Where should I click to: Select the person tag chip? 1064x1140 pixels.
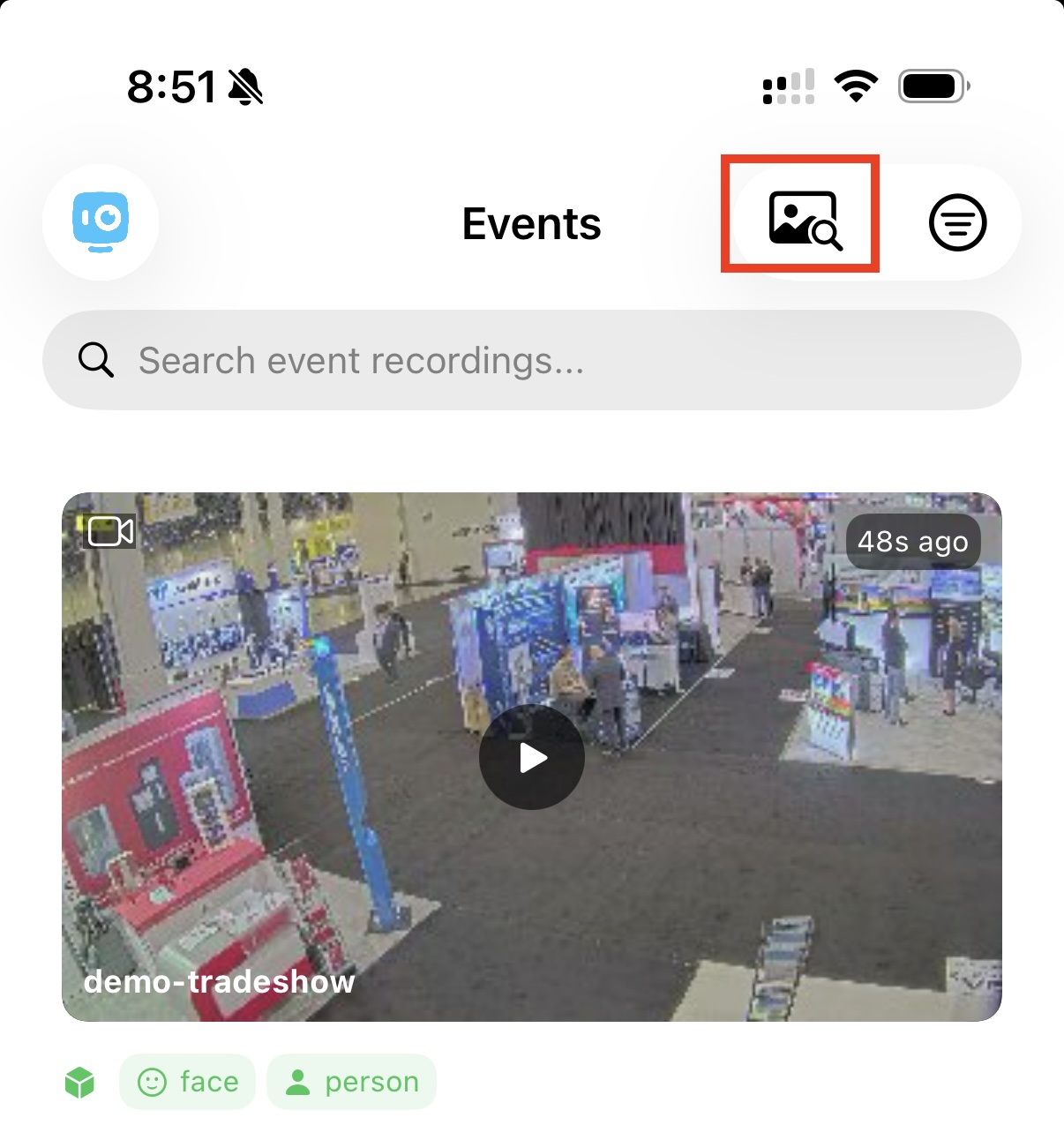(x=352, y=1082)
